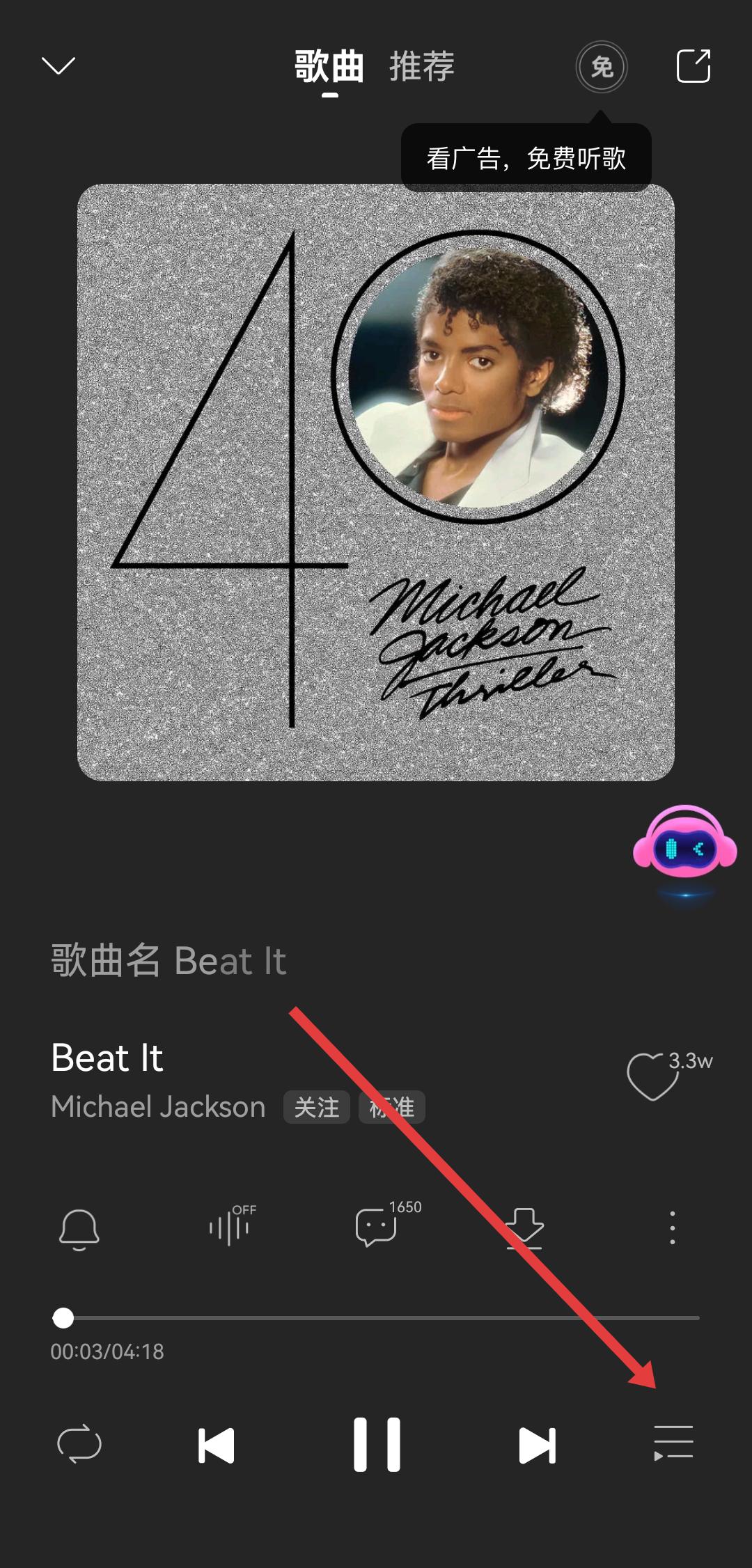Image resolution: width=752 pixels, height=1568 pixels.
Task: Share this song
Action: (693, 66)
